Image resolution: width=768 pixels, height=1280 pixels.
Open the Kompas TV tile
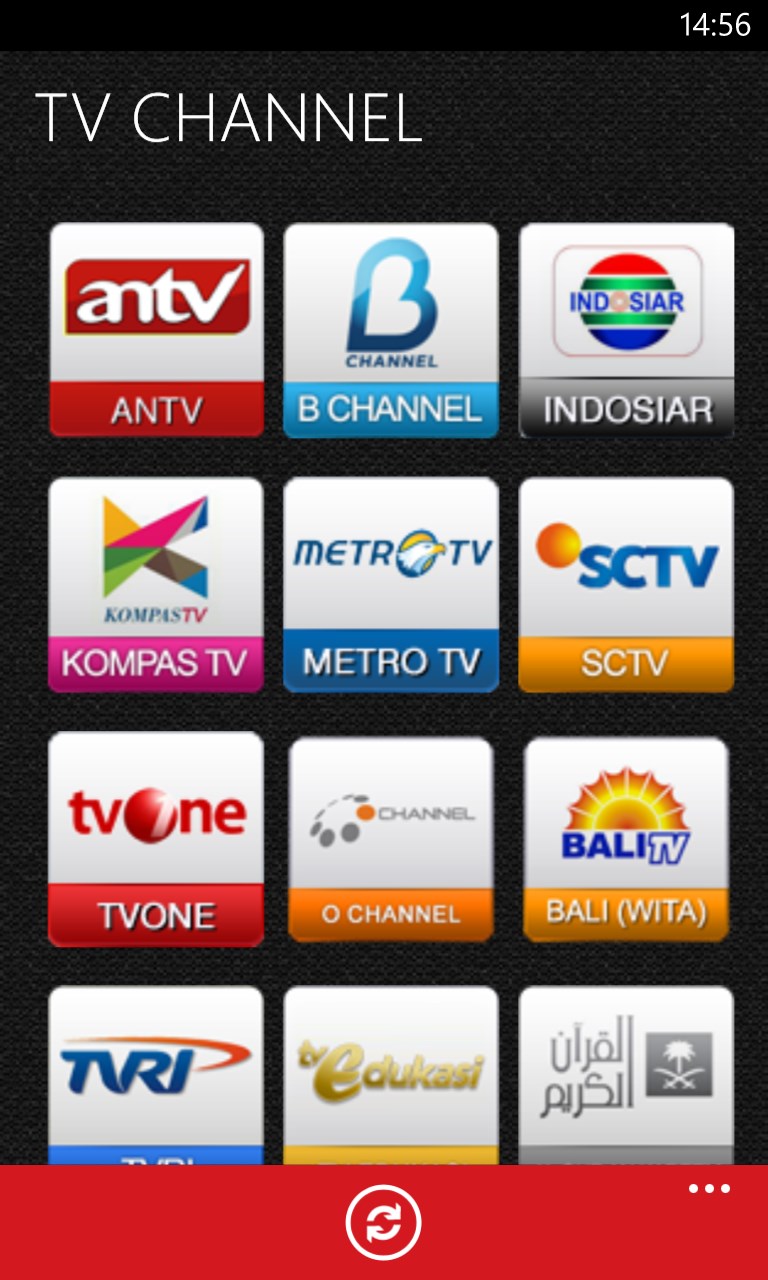(x=156, y=585)
